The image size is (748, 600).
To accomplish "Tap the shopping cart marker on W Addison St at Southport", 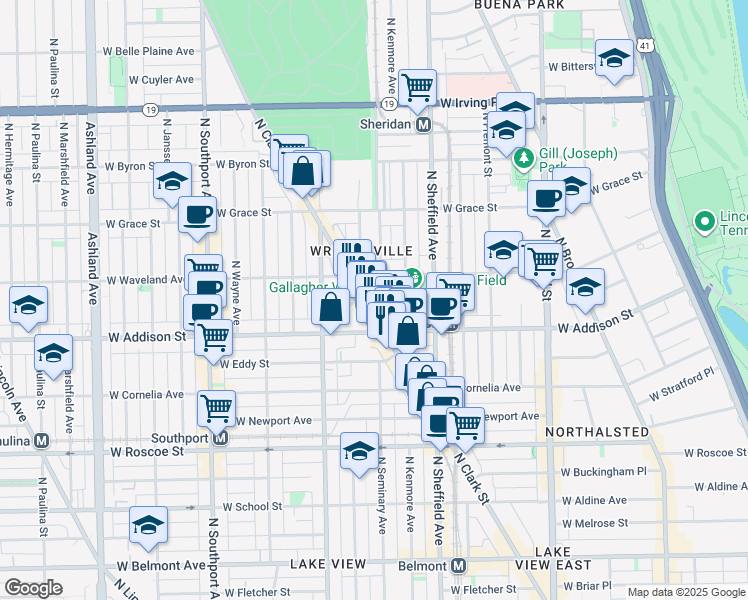I will point(214,339).
